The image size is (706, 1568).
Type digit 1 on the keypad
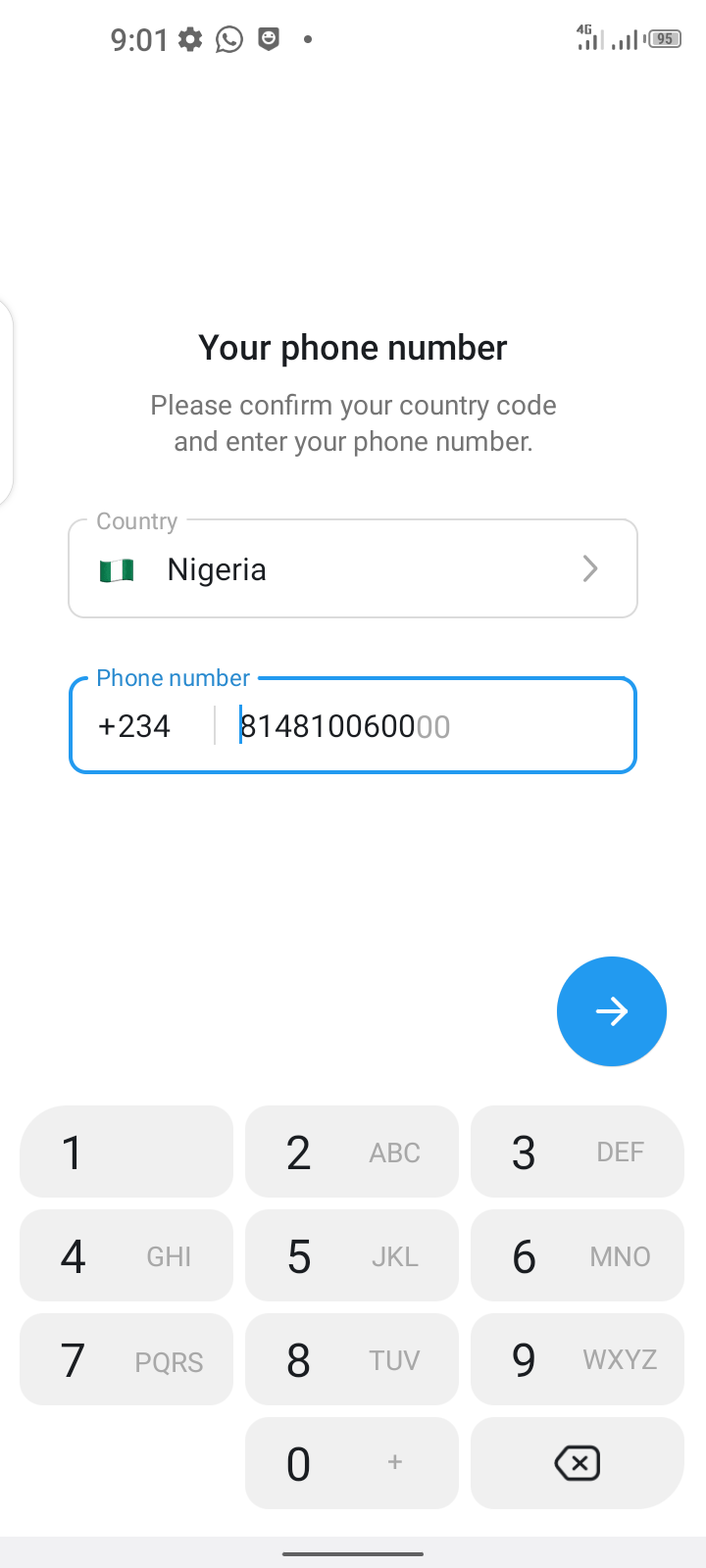[x=126, y=1151]
